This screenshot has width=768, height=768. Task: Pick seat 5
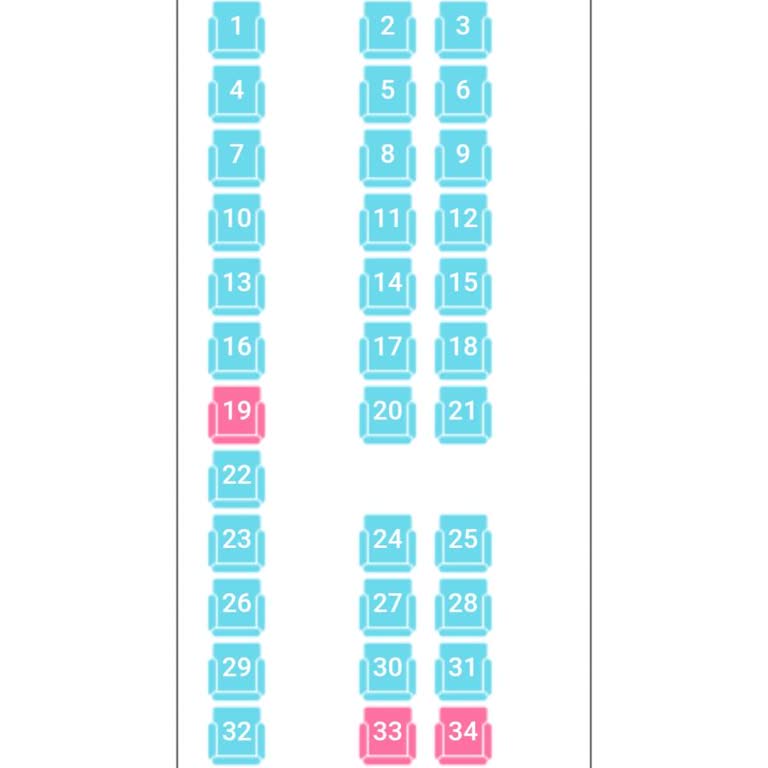[388, 92]
